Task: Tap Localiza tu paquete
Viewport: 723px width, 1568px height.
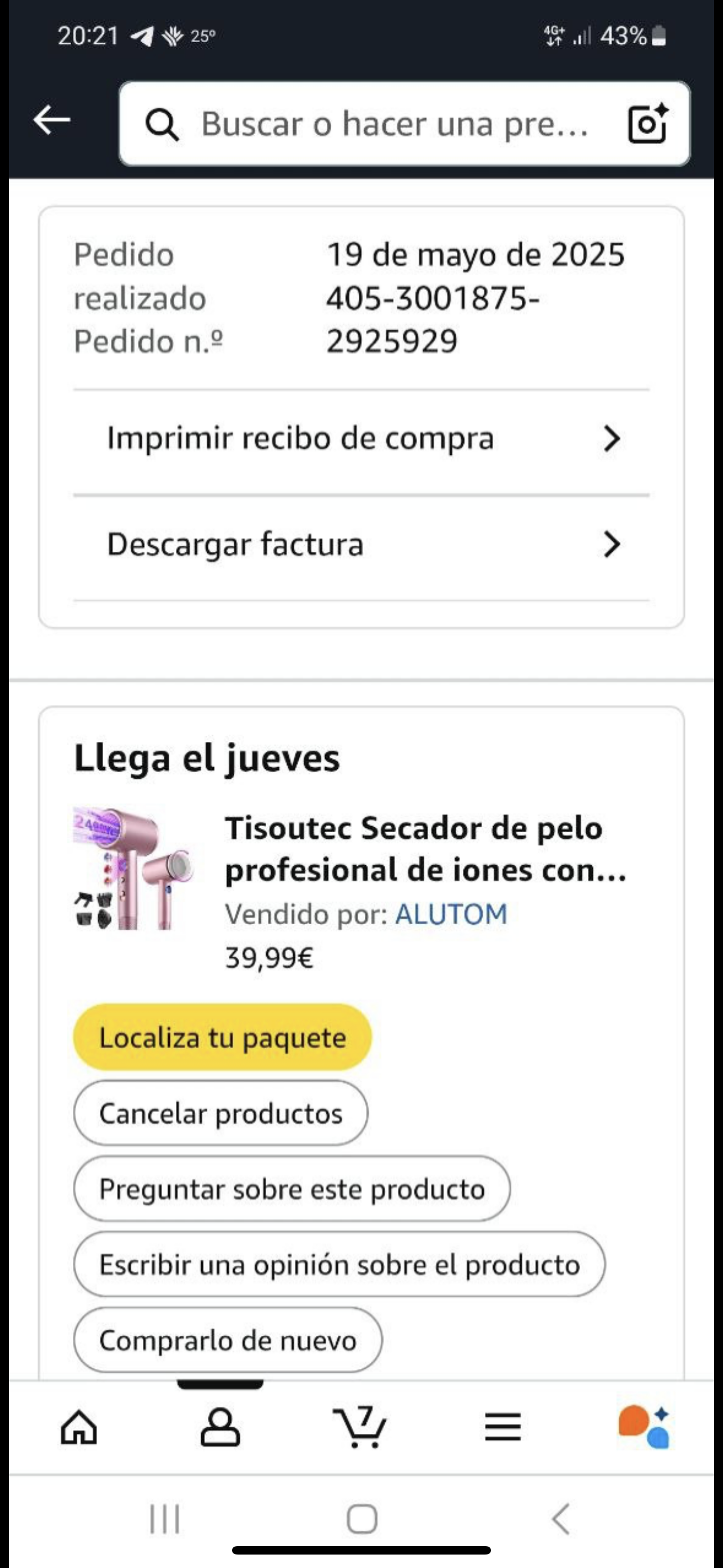Action: click(222, 1038)
